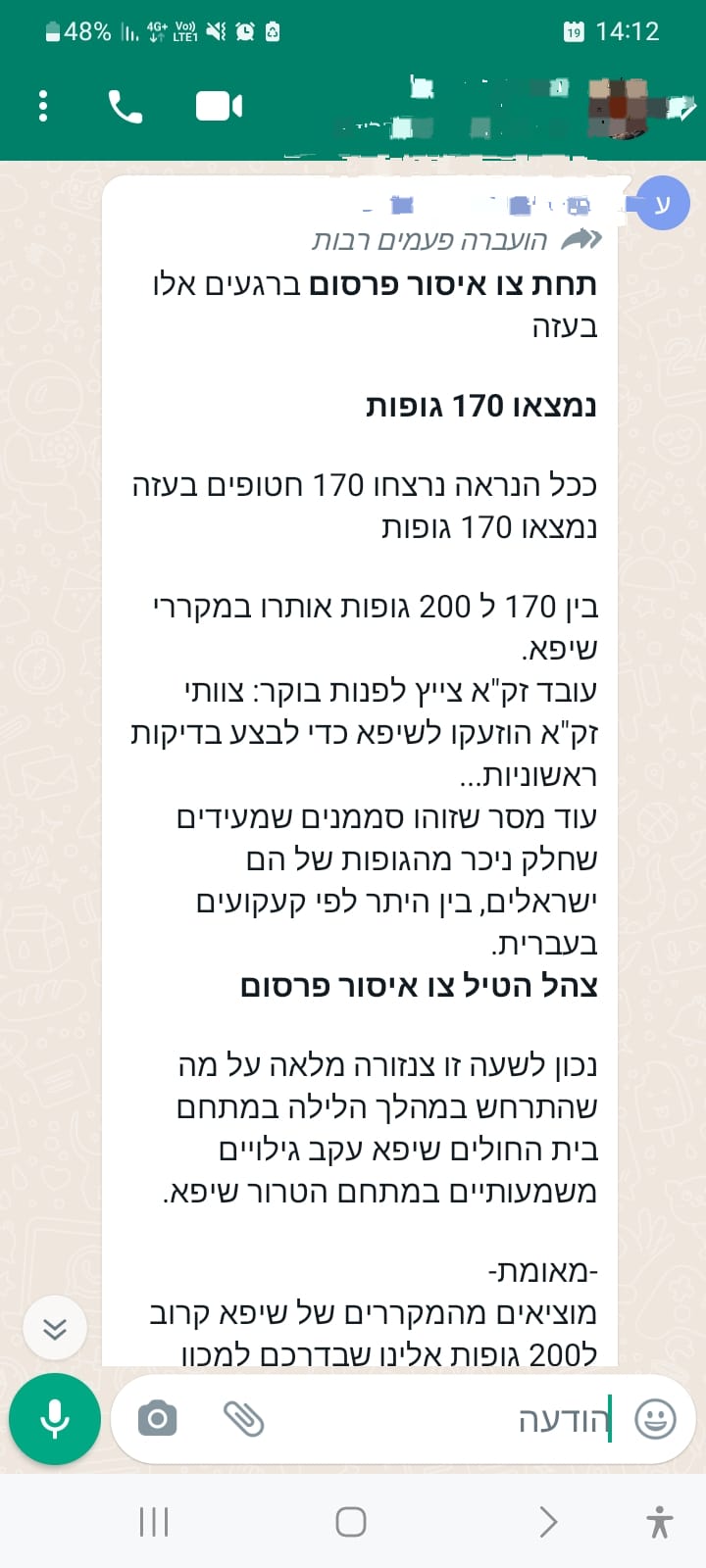The image size is (706, 1568).
Task: Start a video call
Action: point(220,106)
